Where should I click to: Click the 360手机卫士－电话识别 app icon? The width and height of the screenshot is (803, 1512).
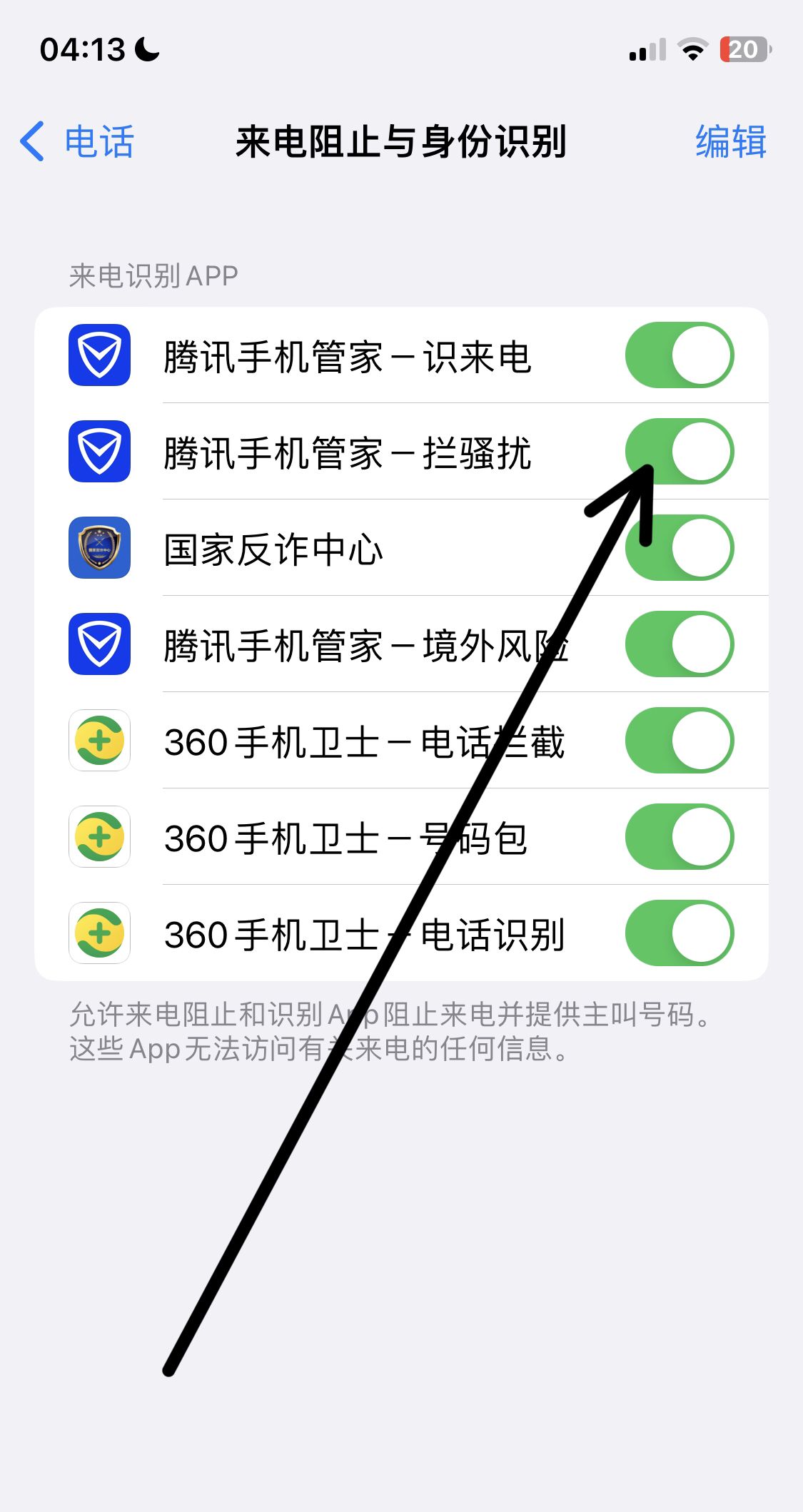[99, 934]
